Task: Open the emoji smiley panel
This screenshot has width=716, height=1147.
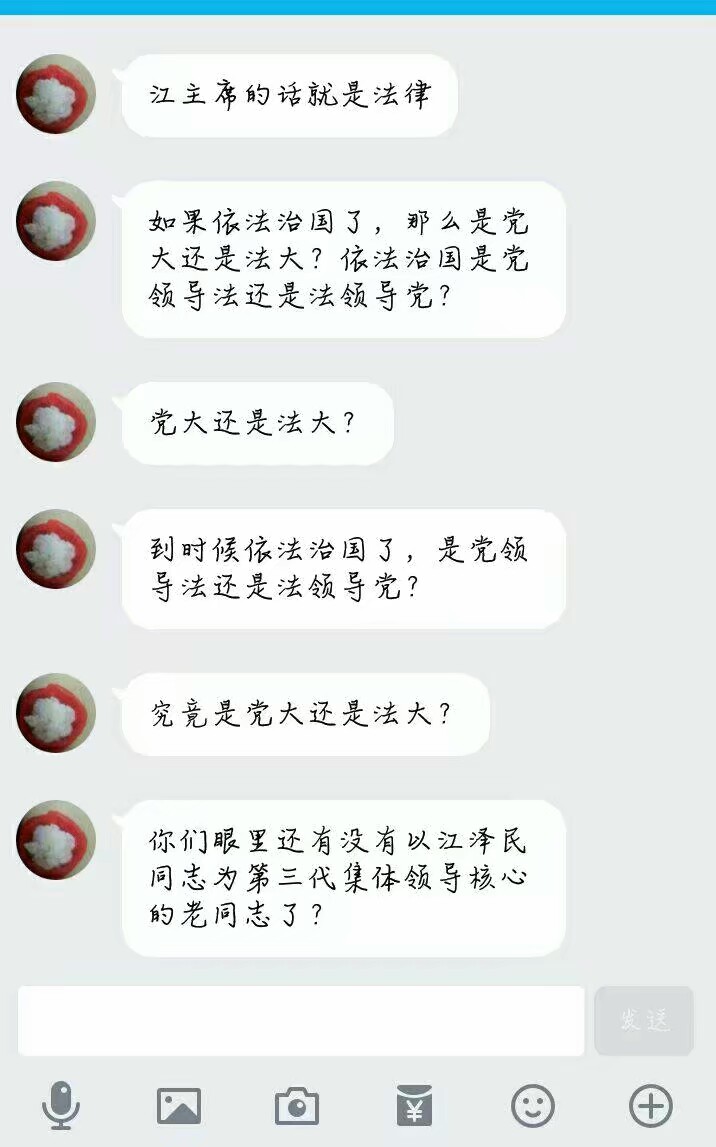Action: coord(532,1105)
